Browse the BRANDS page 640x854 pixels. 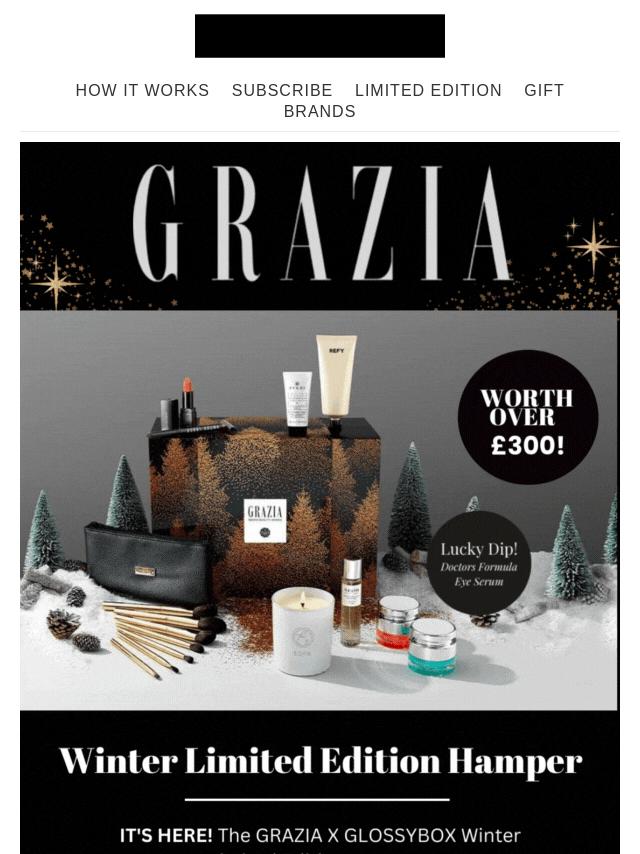(320, 112)
